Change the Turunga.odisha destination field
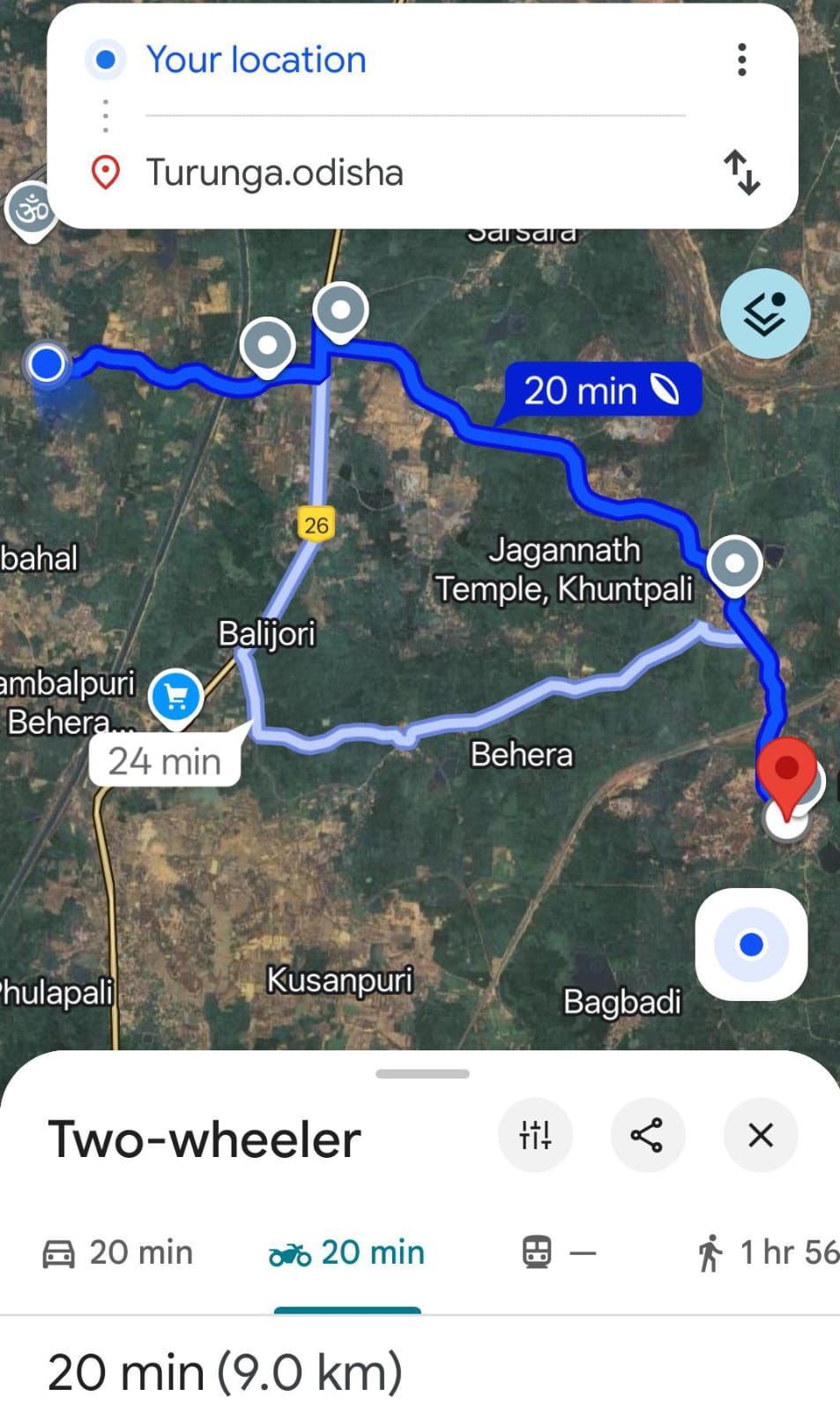 274,173
